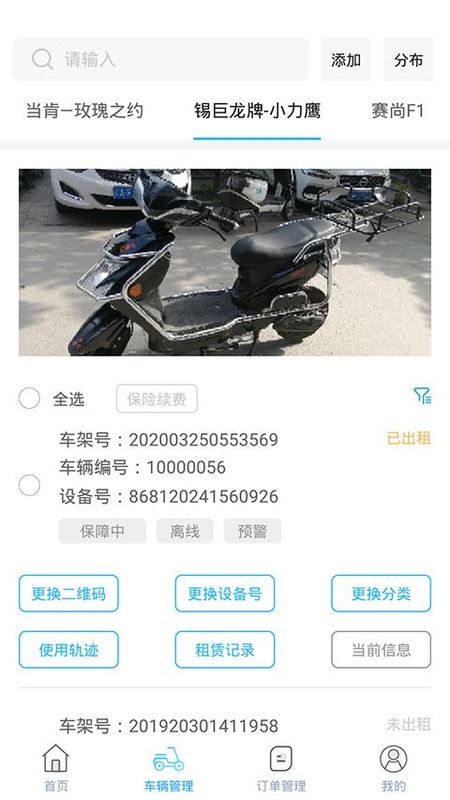Open 租赁记录 rental records

225,649
